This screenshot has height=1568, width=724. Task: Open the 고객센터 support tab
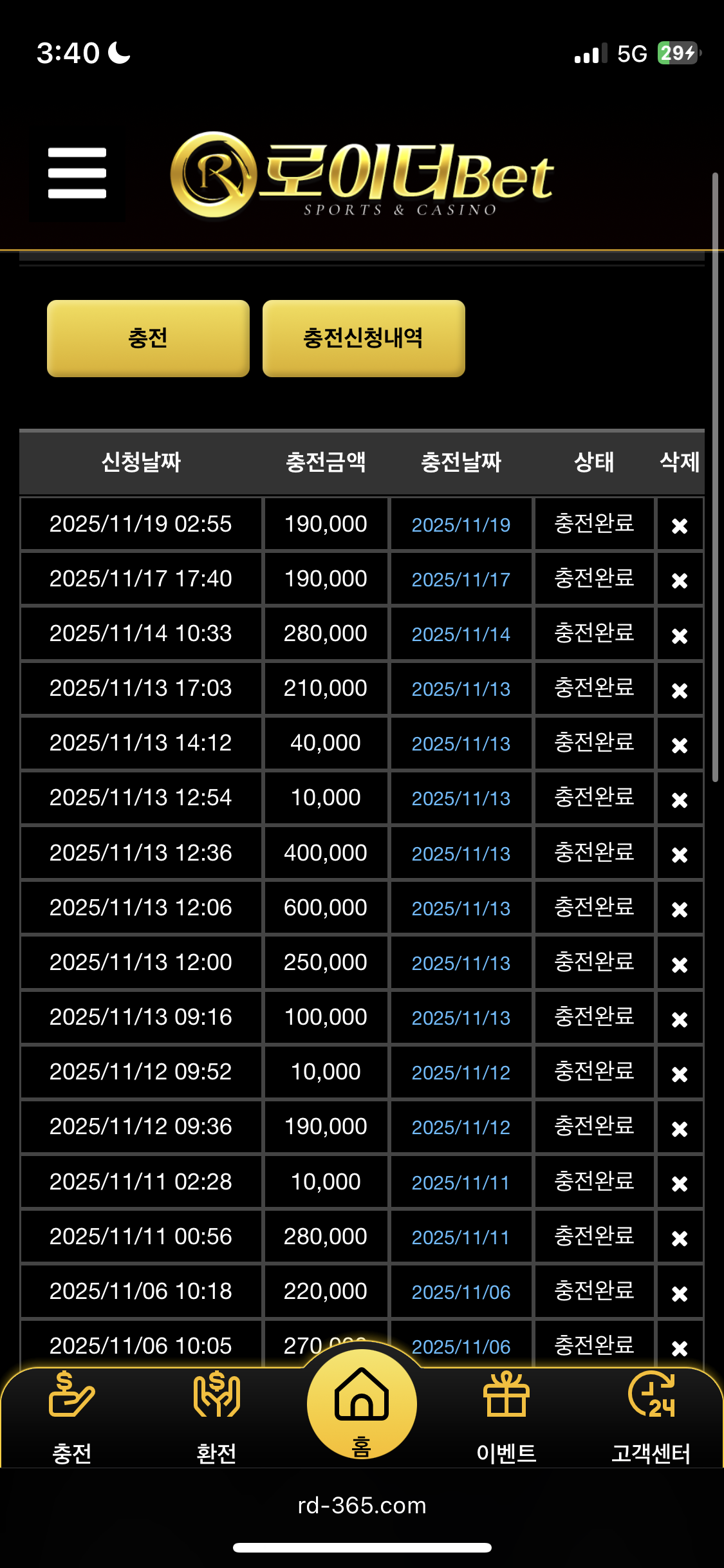click(651, 1416)
